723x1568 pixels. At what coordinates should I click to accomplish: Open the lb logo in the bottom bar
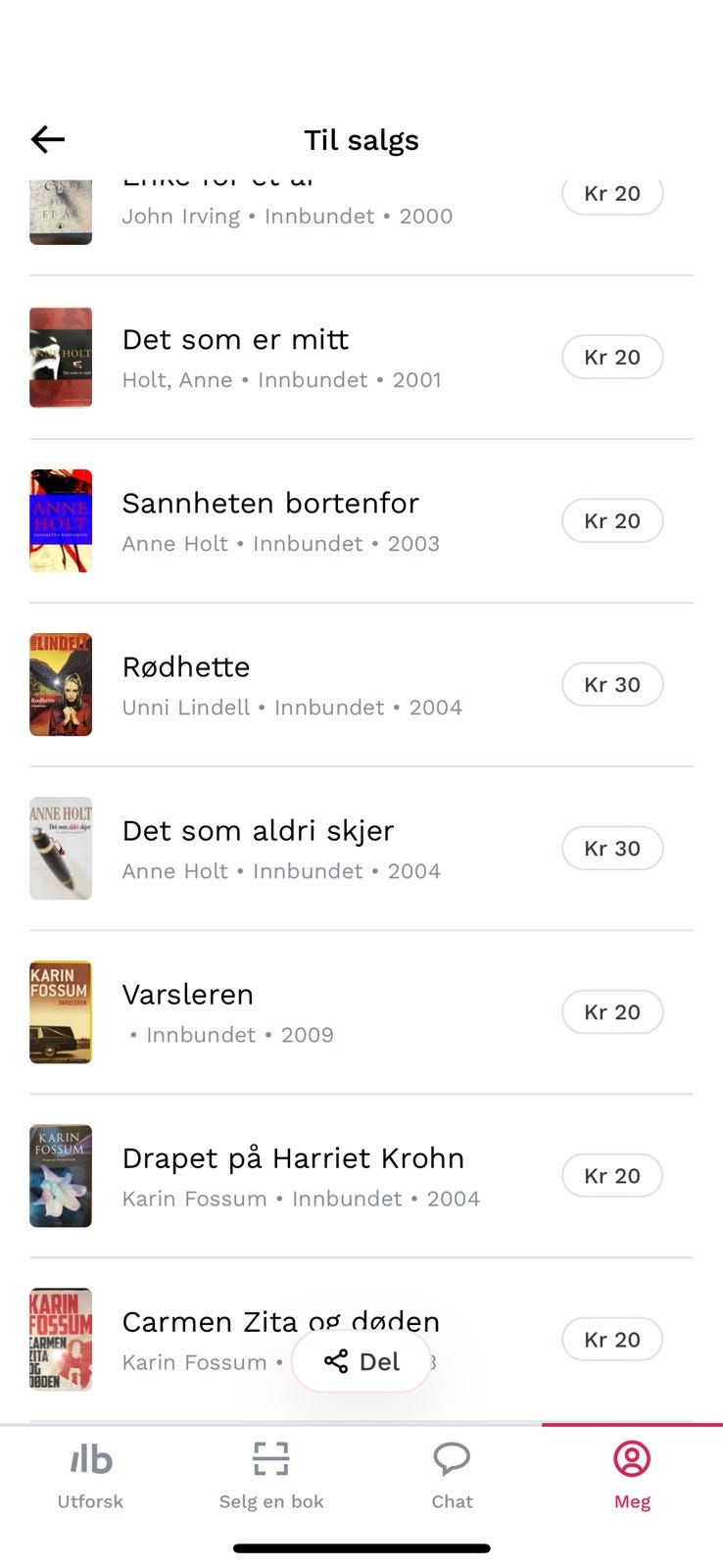[x=90, y=1459]
